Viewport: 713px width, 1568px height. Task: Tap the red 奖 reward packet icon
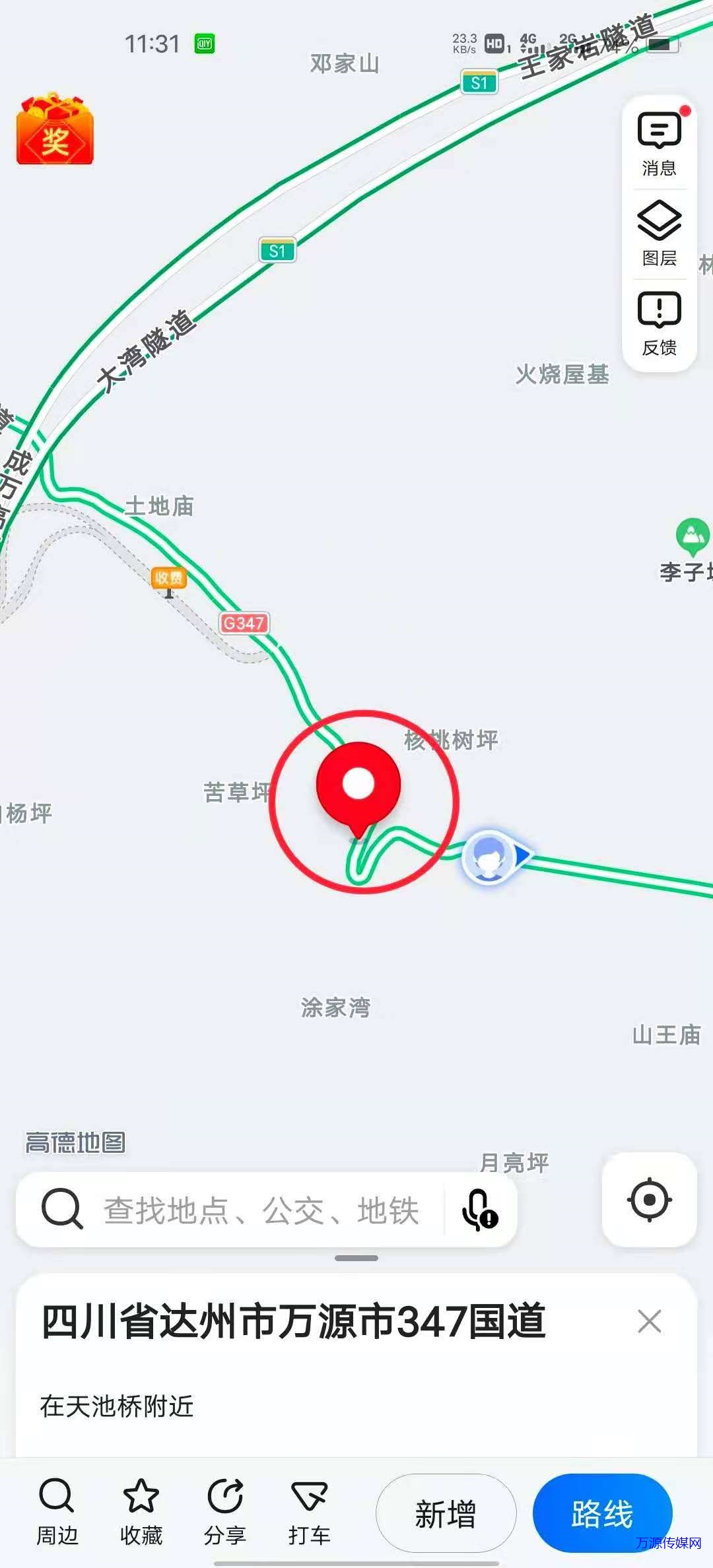point(55,129)
